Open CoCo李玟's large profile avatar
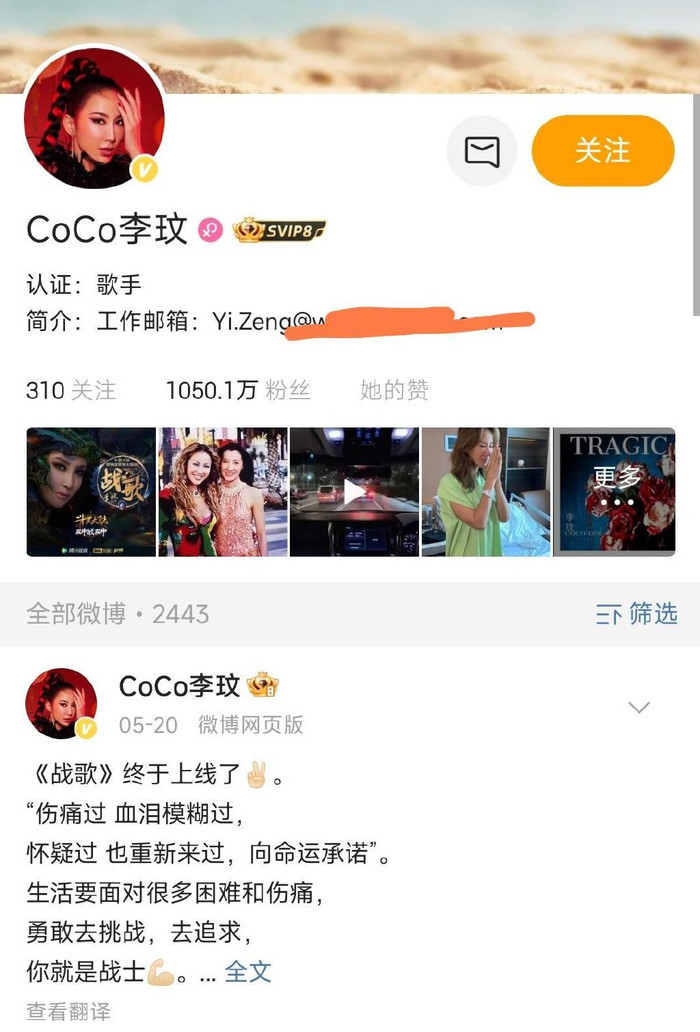The height and width of the screenshot is (1032, 700). pyautogui.click(x=93, y=118)
